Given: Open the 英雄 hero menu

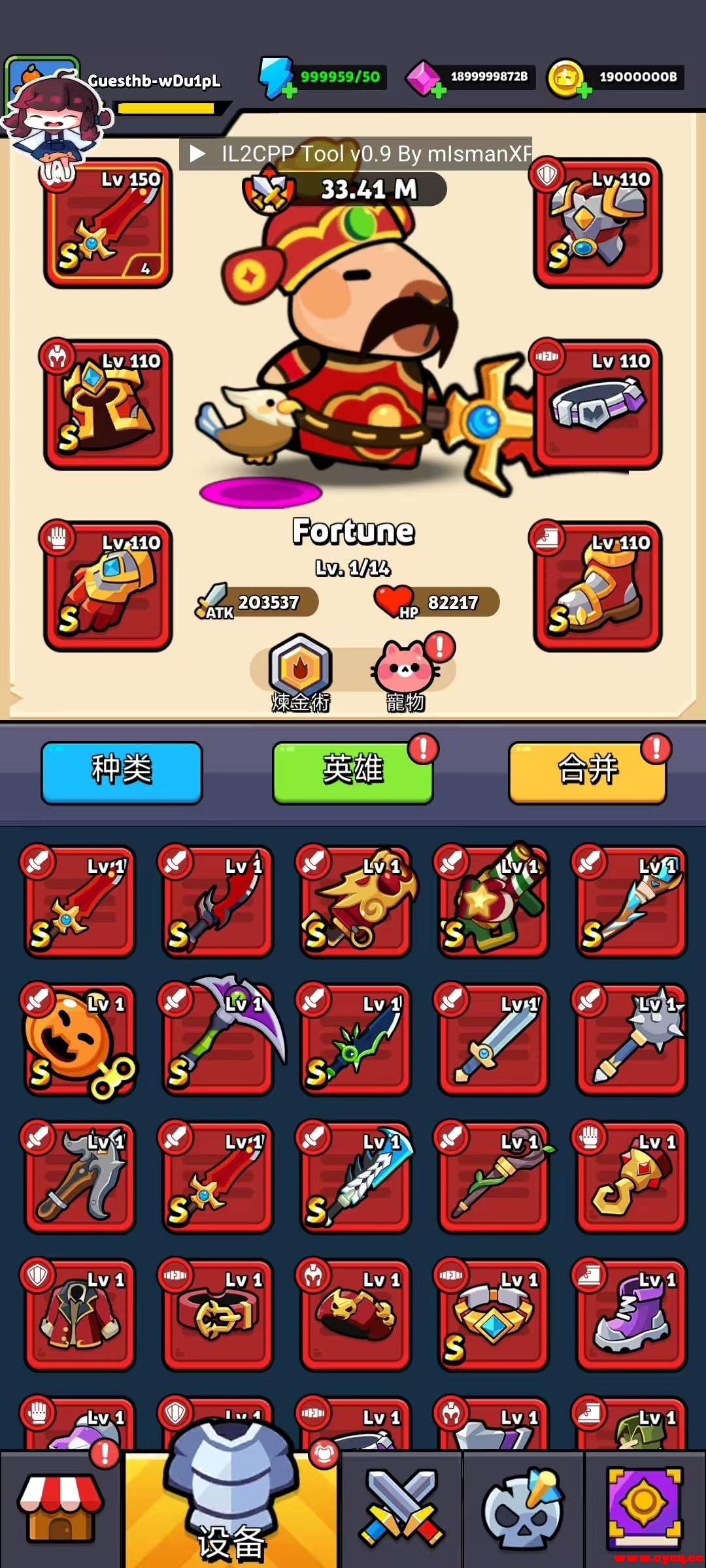Looking at the screenshot, I should (x=352, y=772).
